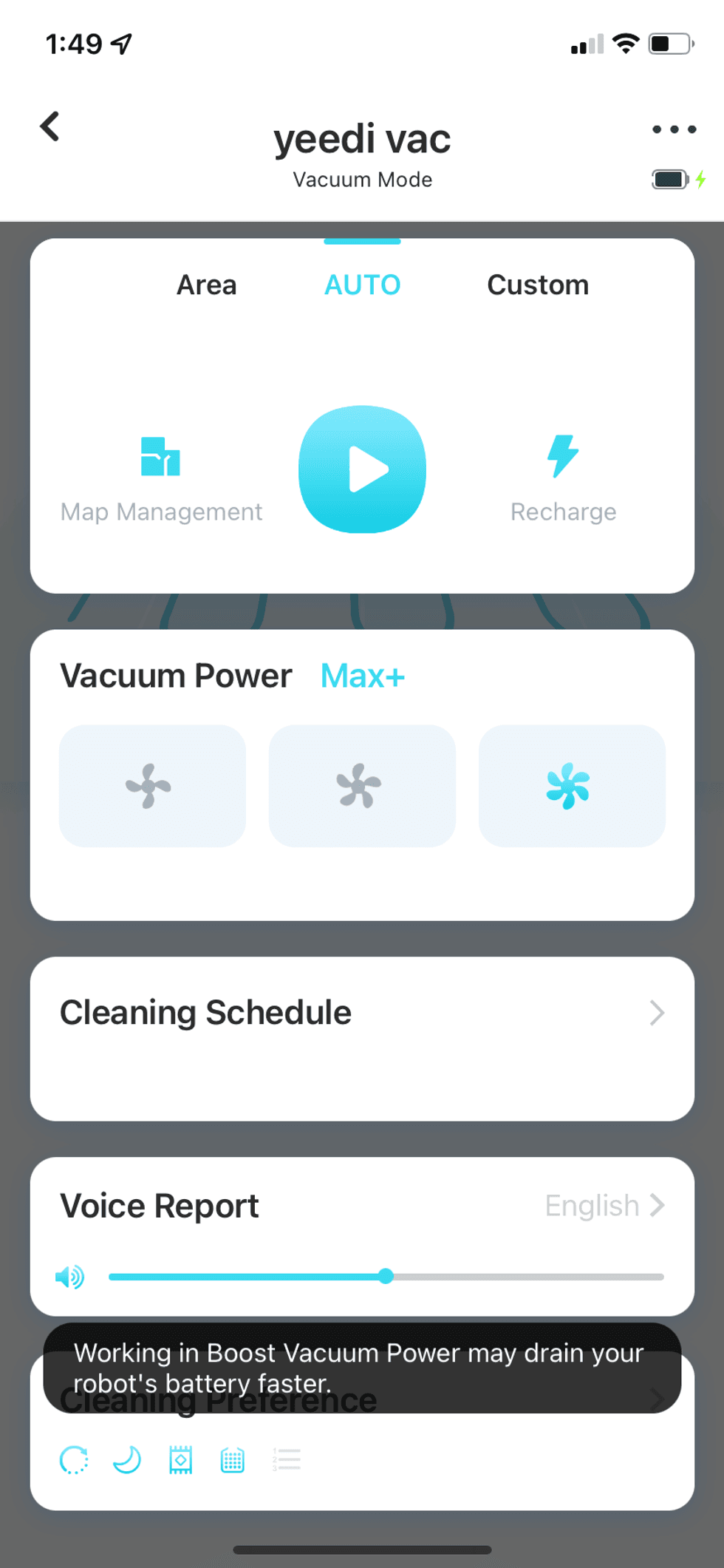Tap the carpet cleaning preference icon
The width and height of the screenshot is (724, 1568).
pos(180,1459)
